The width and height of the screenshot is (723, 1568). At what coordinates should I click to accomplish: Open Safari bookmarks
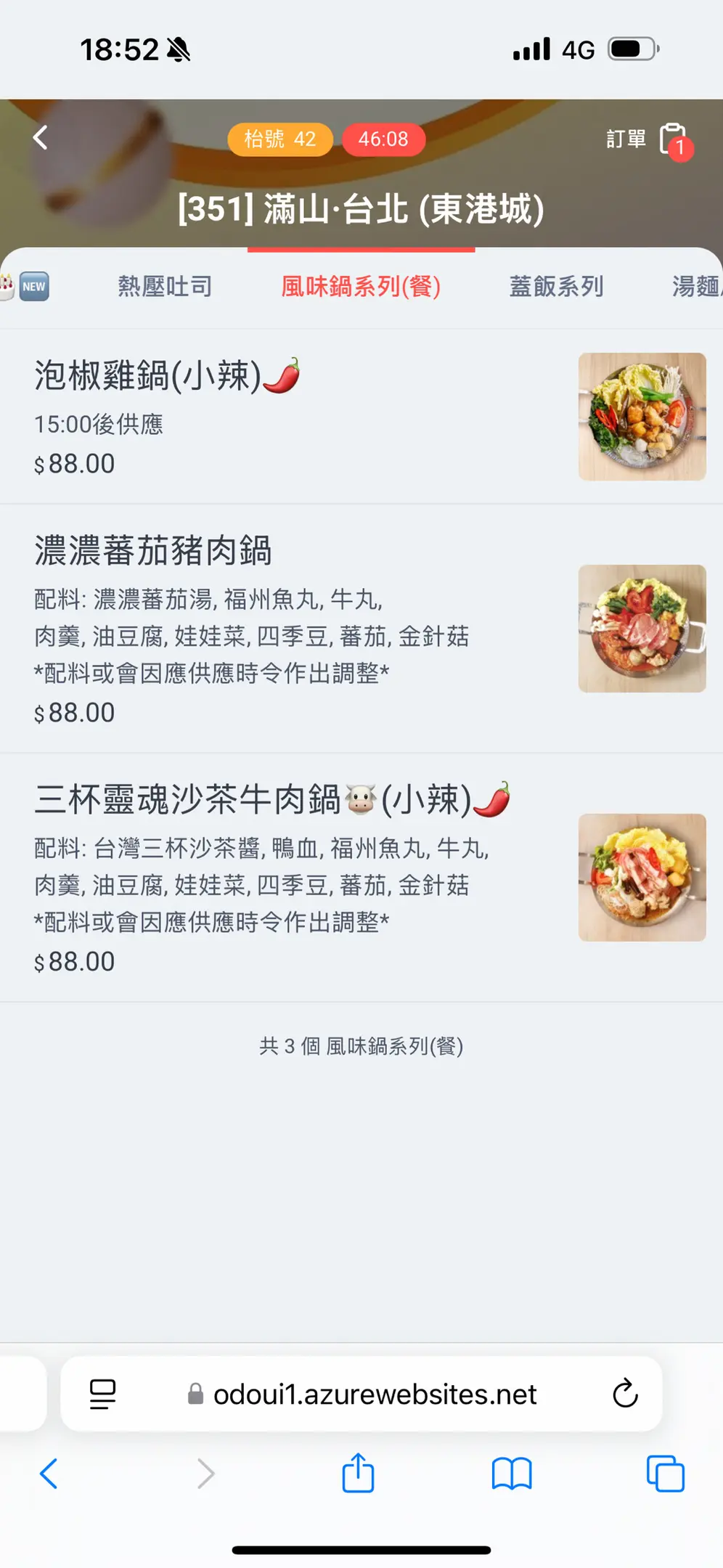pos(512,1474)
